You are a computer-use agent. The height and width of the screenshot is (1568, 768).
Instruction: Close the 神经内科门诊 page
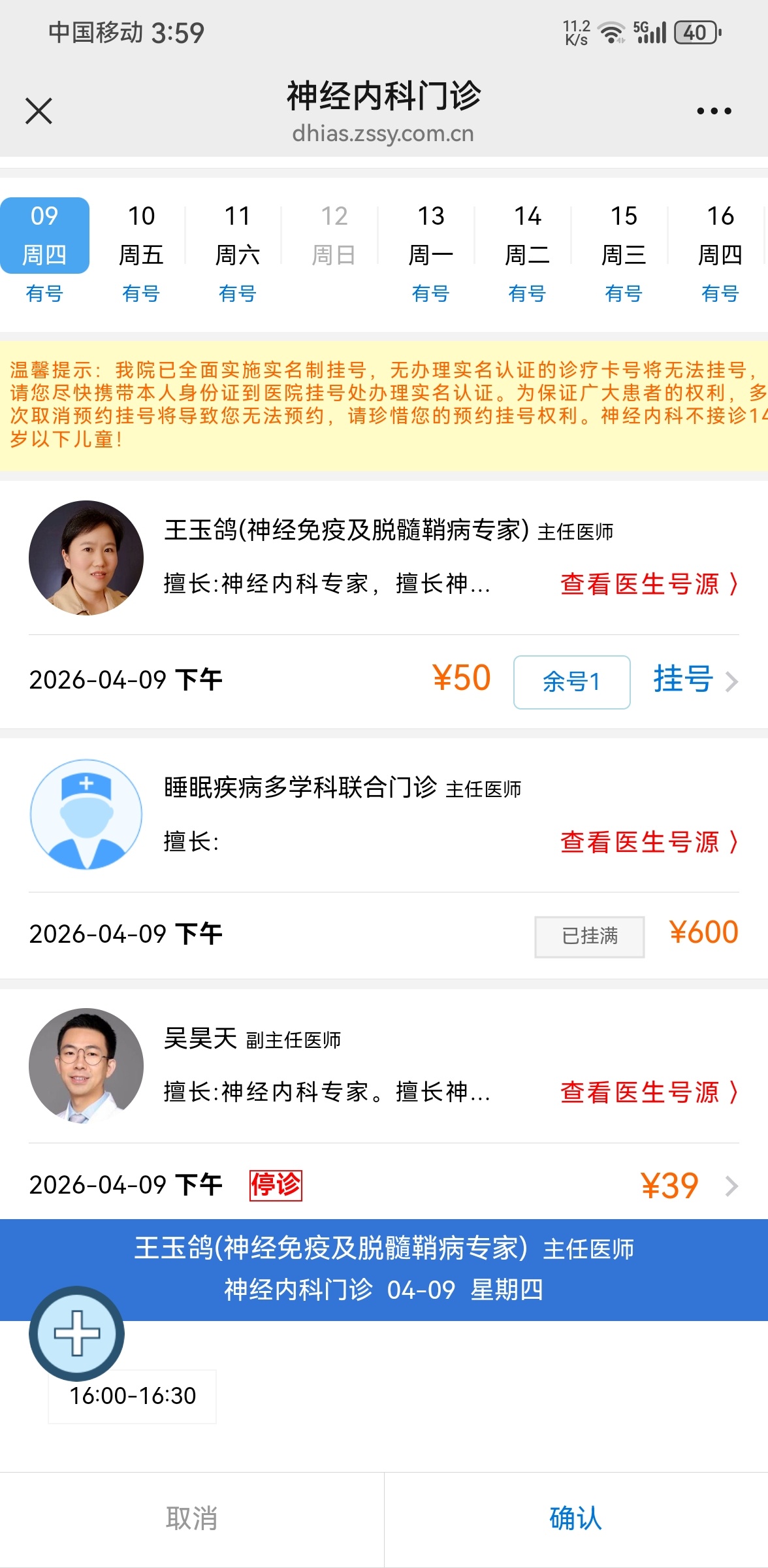coord(39,111)
